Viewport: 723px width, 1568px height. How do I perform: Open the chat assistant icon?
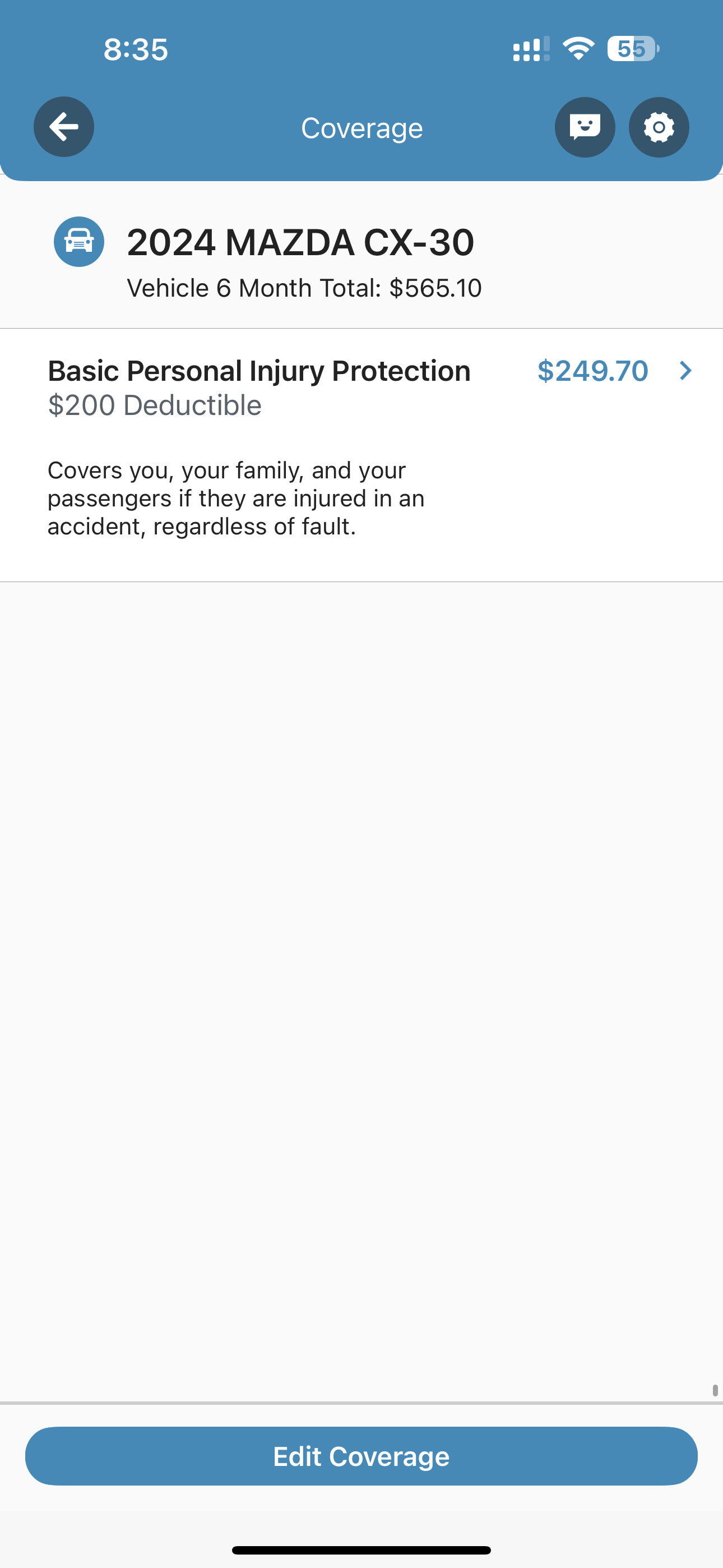click(585, 127)
